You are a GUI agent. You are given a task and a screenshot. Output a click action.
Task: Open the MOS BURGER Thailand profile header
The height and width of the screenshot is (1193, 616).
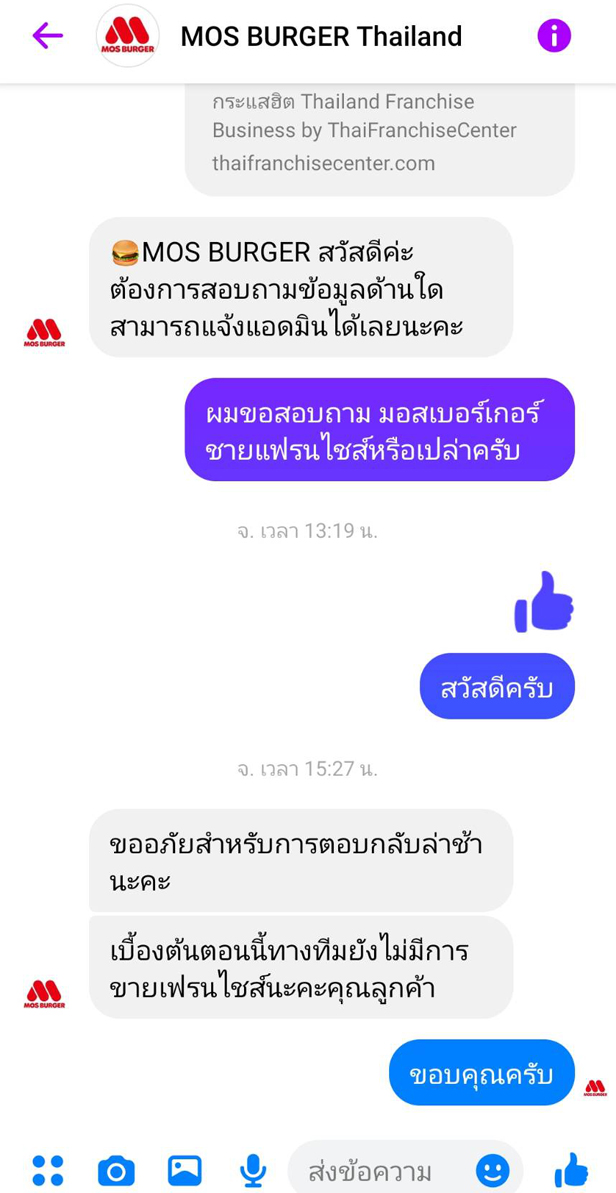[x=321, y=36]
